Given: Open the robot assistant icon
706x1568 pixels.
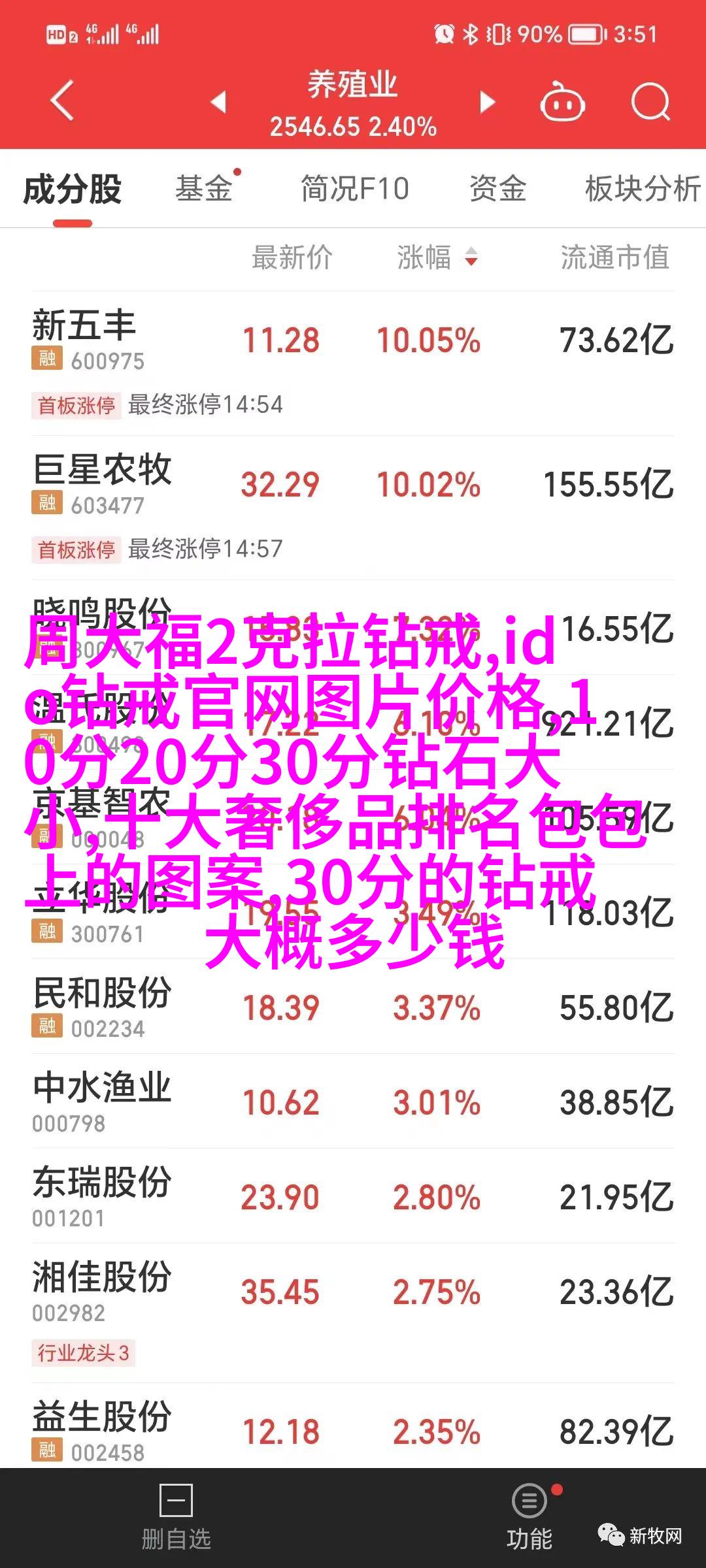Looking at the screenshot, I should tap(562, 102).
